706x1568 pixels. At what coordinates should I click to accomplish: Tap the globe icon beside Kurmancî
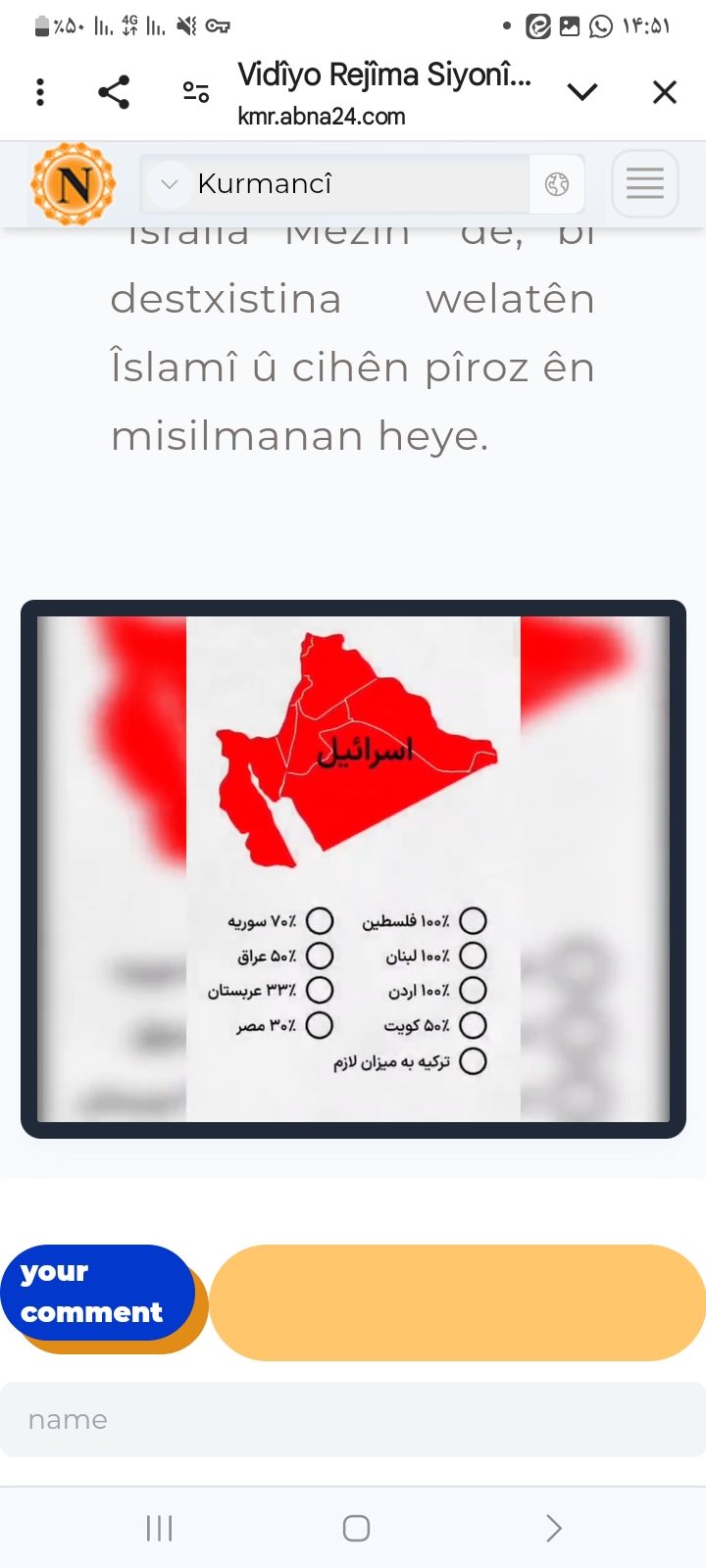[557, 183]
